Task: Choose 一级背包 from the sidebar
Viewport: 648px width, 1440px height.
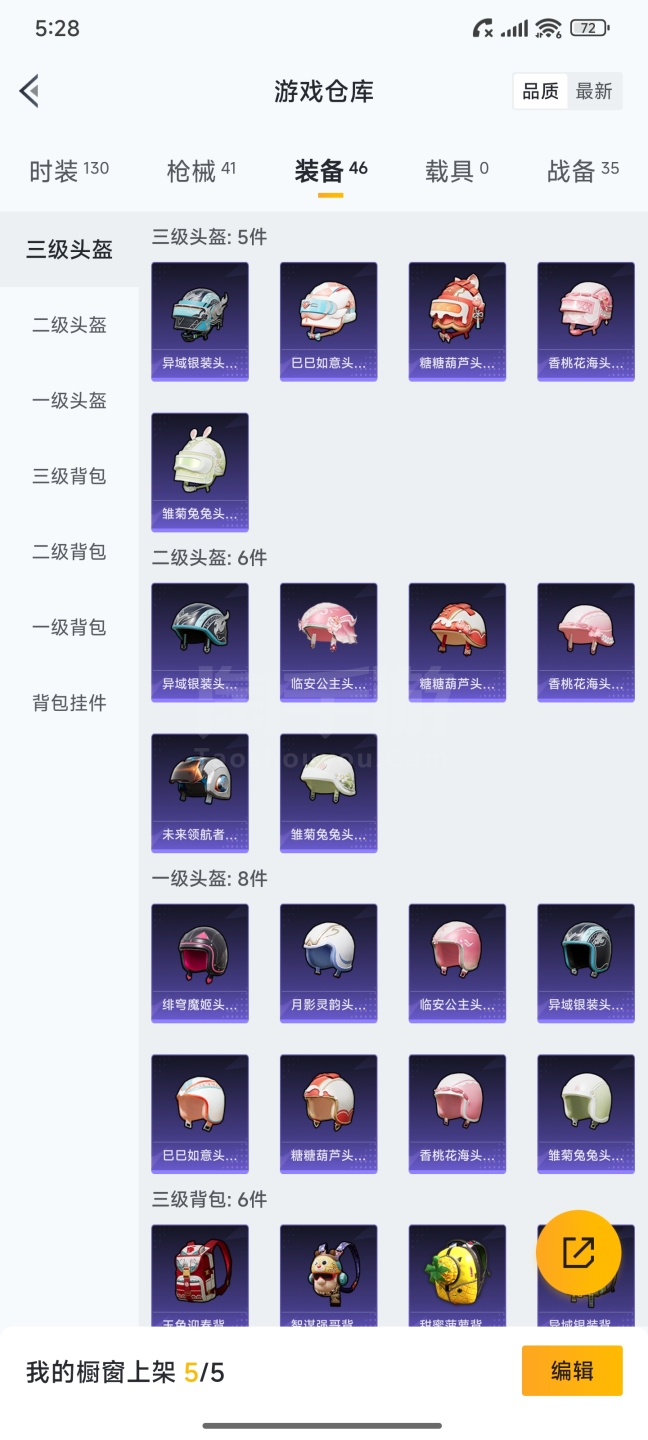Action: [69, 628]
